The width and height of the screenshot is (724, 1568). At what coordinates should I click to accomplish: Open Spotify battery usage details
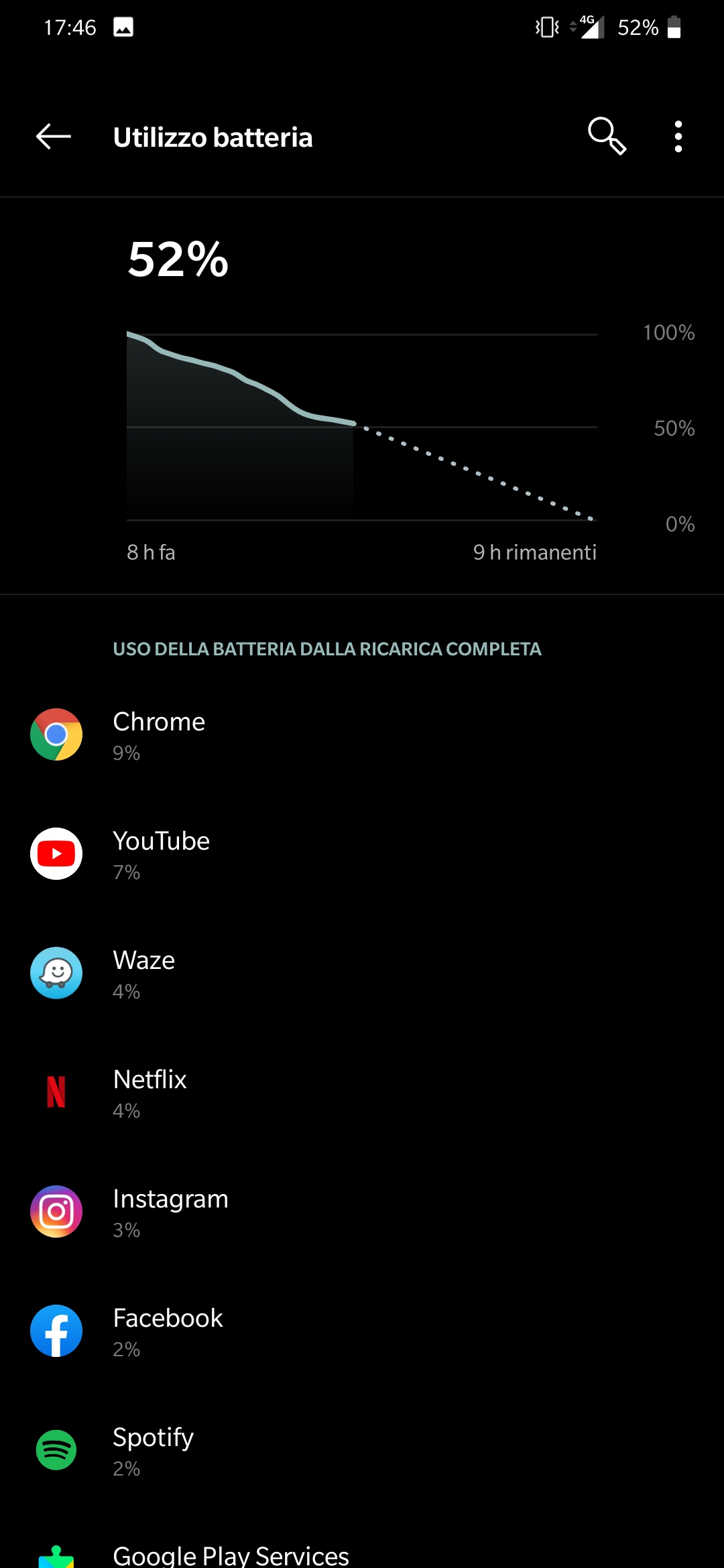(362, 1450)
